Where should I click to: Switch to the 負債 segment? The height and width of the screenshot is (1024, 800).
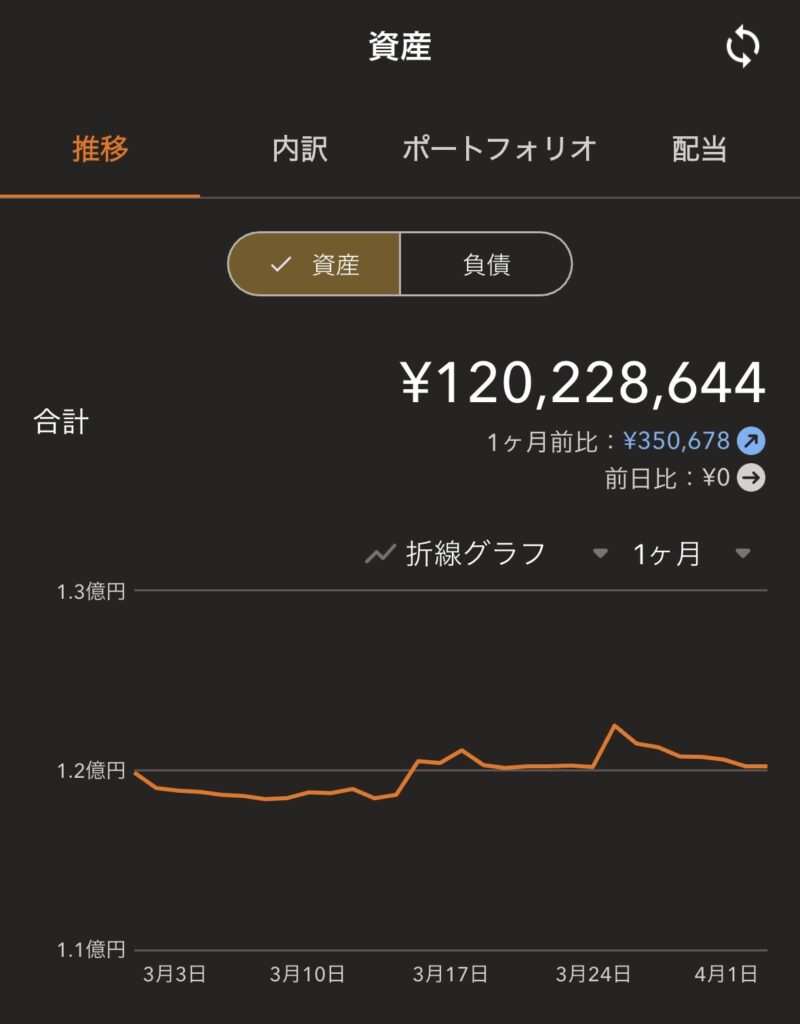(486, 265)
